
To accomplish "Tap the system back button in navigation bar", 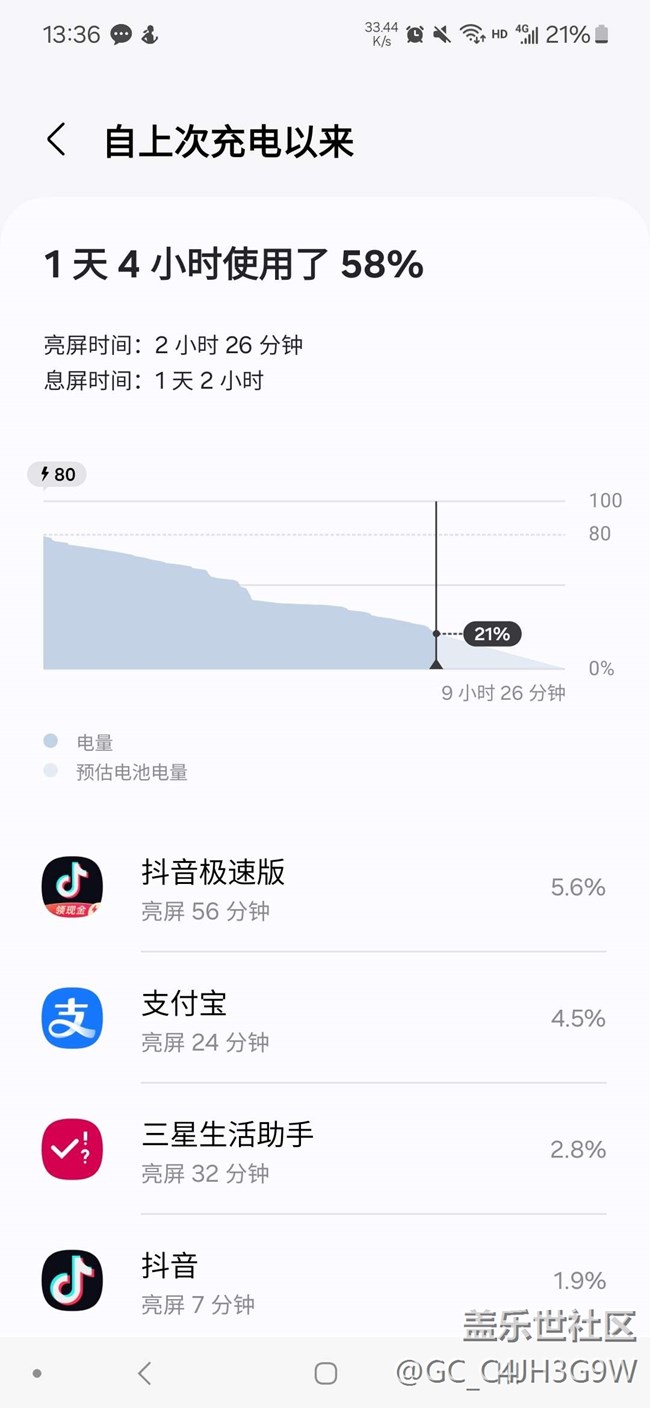I will pyautogui.click(x=144, y=1373).
